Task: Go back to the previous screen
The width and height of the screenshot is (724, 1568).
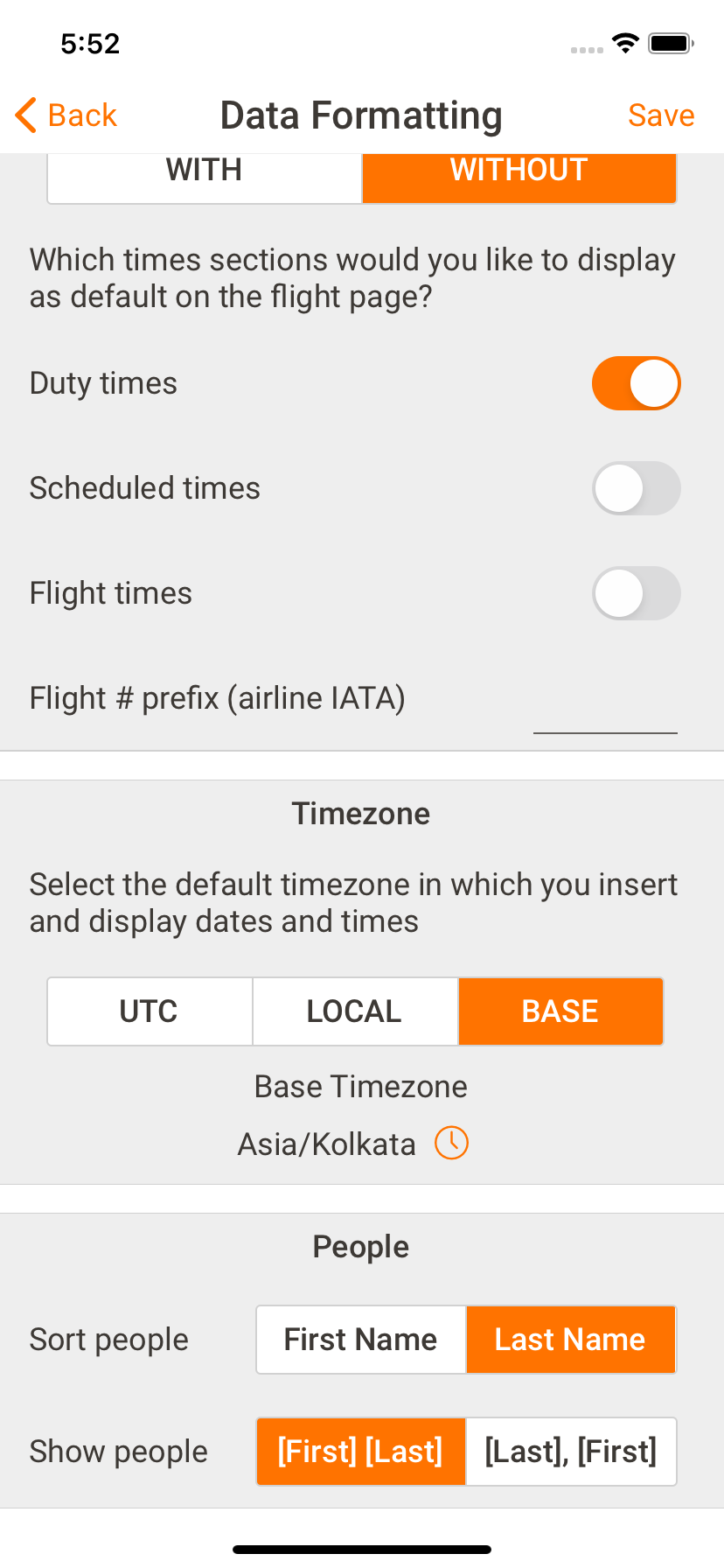Action: point(66,115)
